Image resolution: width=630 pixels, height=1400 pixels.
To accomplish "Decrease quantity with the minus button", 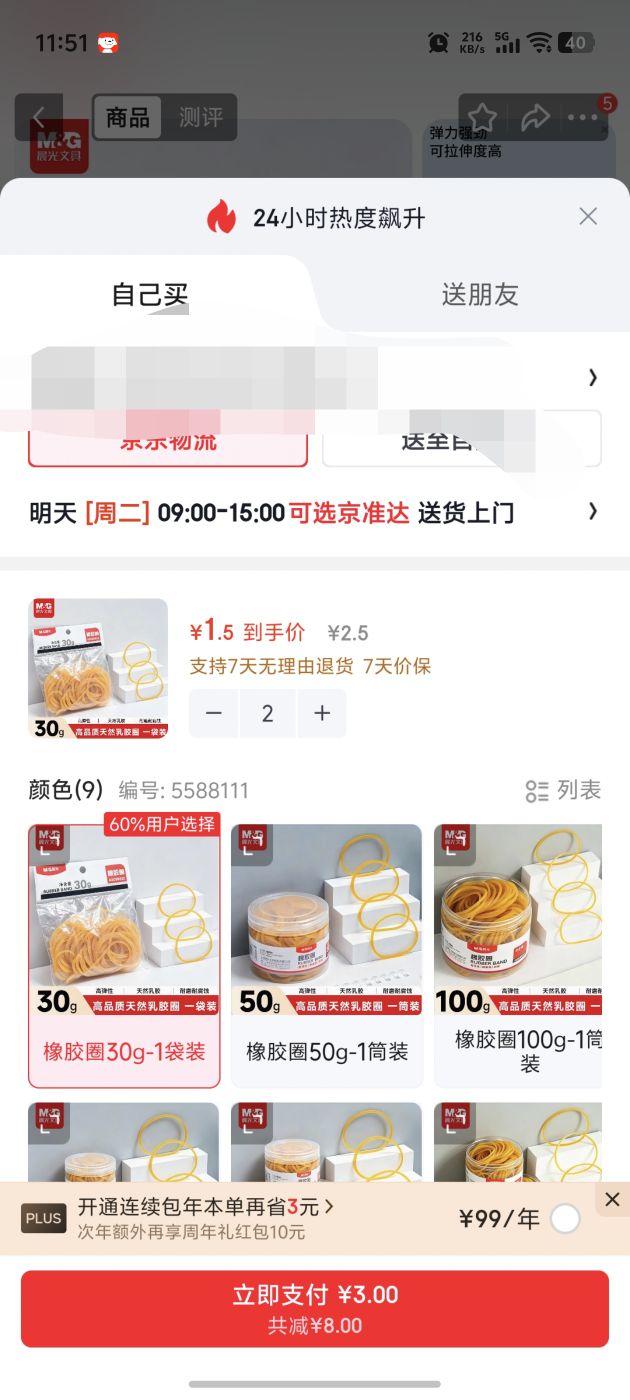I will point(214,713).
